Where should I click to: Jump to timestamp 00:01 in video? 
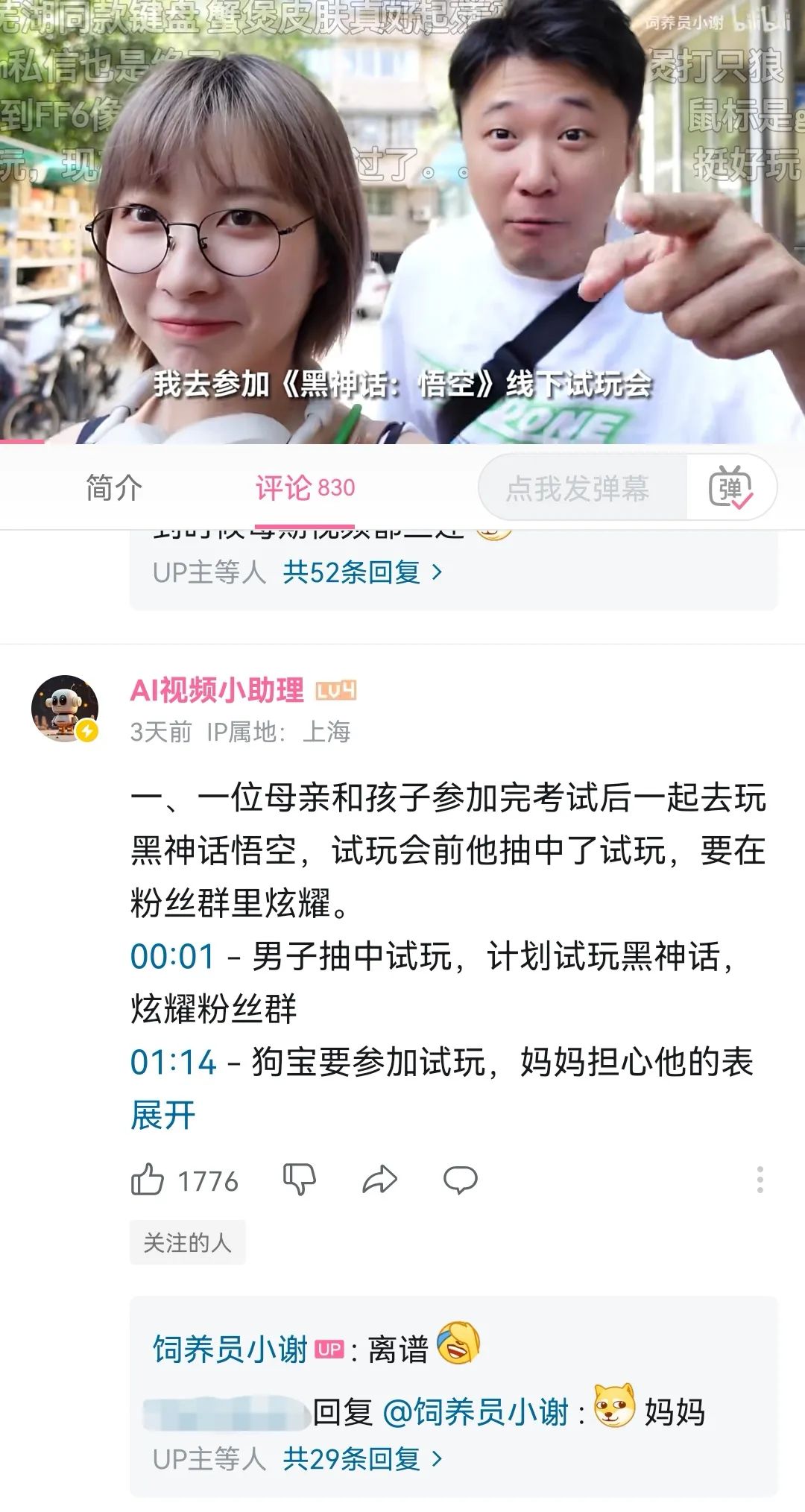(x=172, y=957)
